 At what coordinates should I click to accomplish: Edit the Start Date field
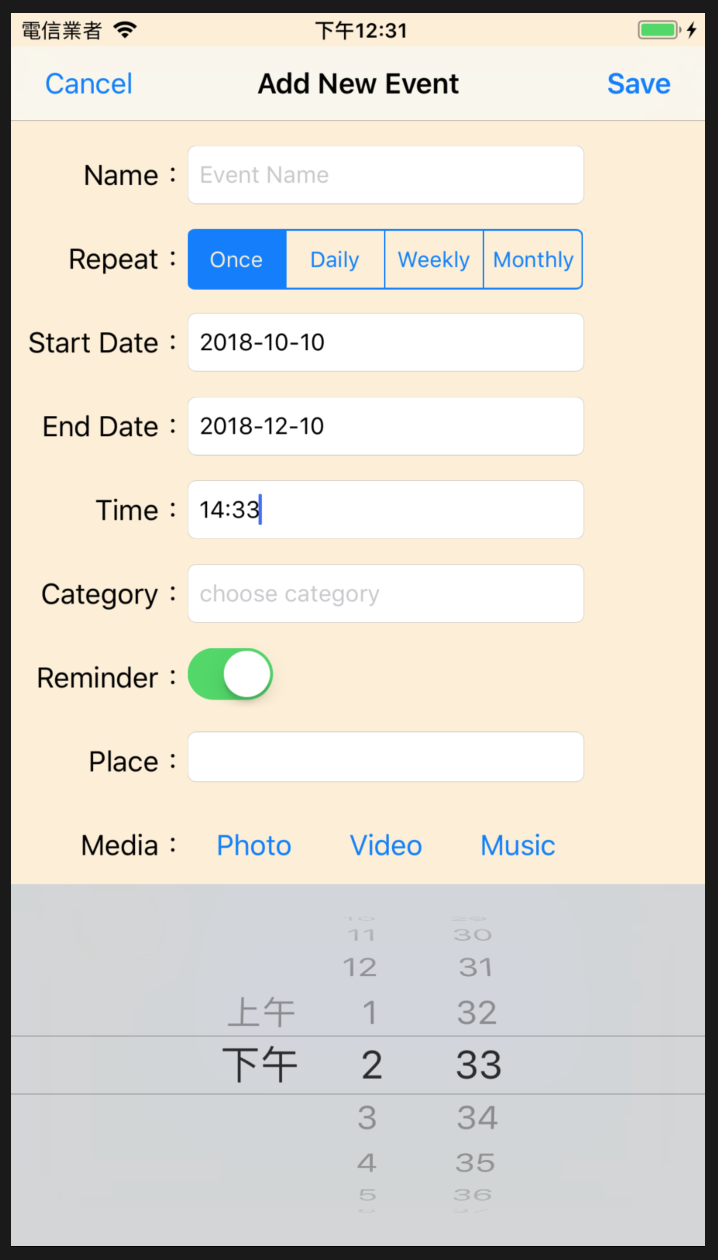pyautogui.click(x=385, y=343)
